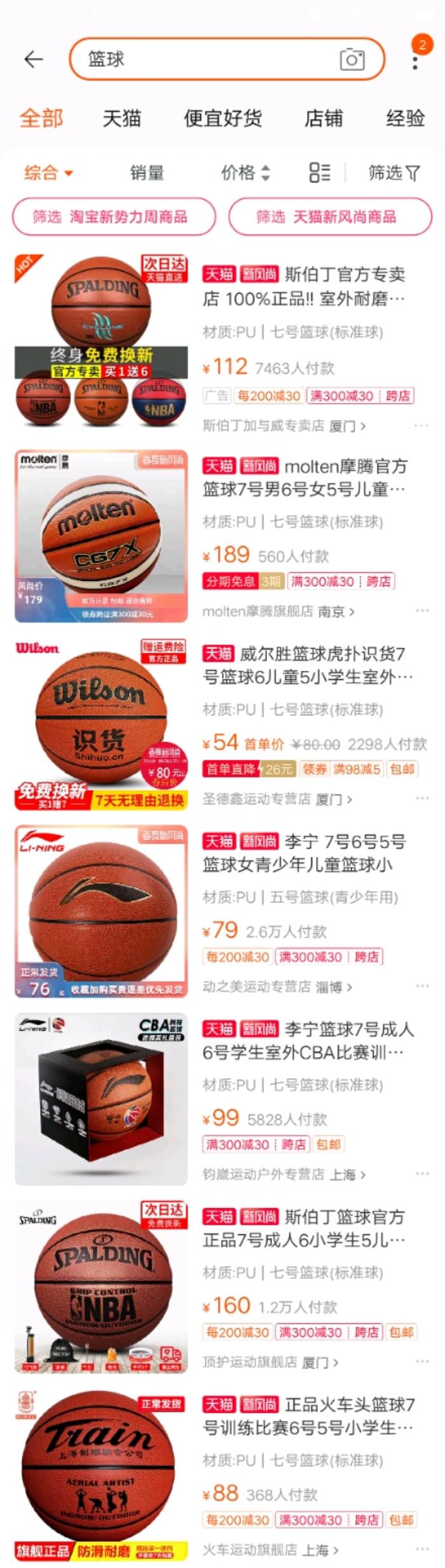Open more options for 火车头篮球 item
This screenshot has width=445, height=1568.
point(422,1550)
